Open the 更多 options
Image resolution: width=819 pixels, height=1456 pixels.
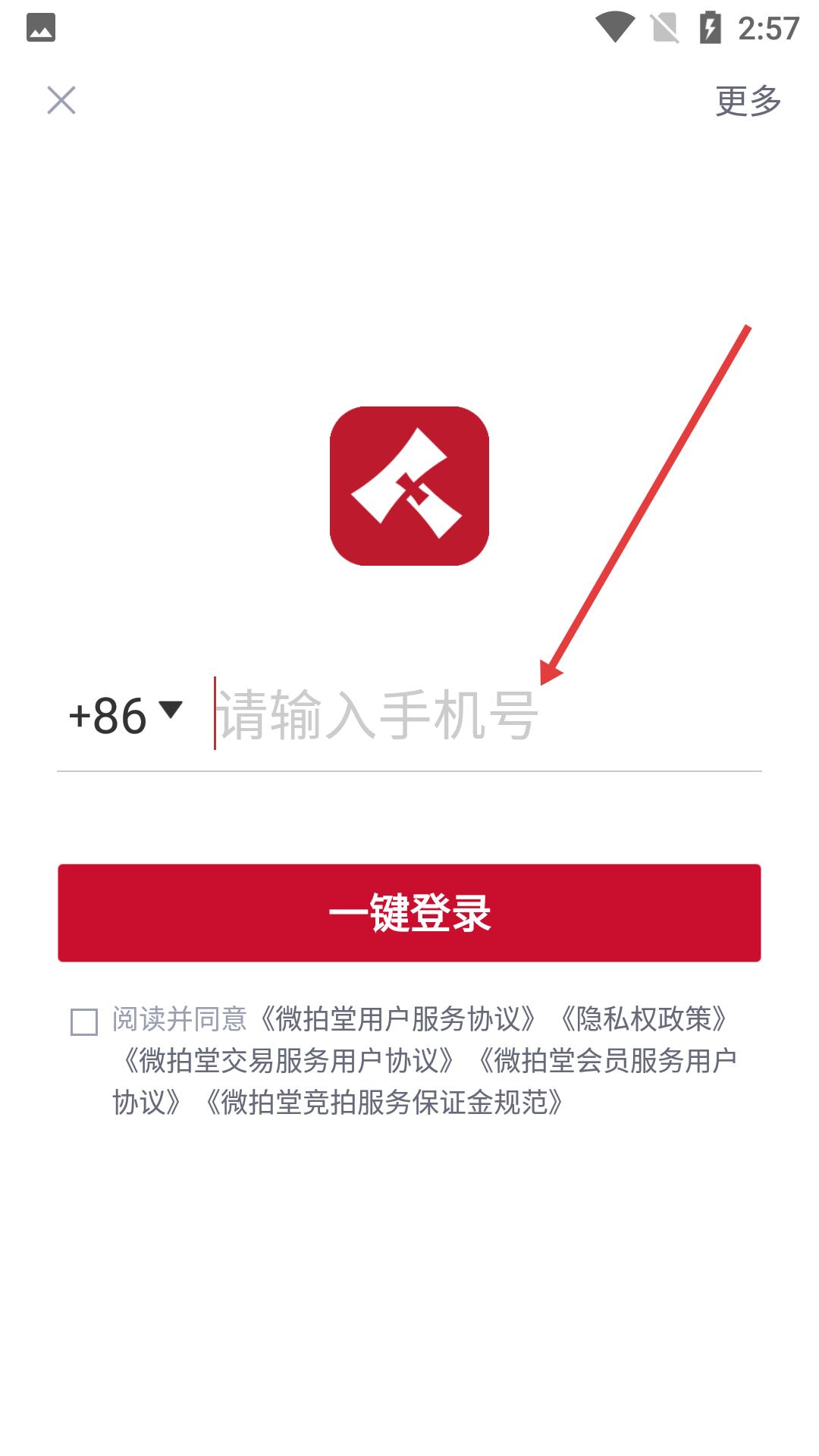(748, 101)
